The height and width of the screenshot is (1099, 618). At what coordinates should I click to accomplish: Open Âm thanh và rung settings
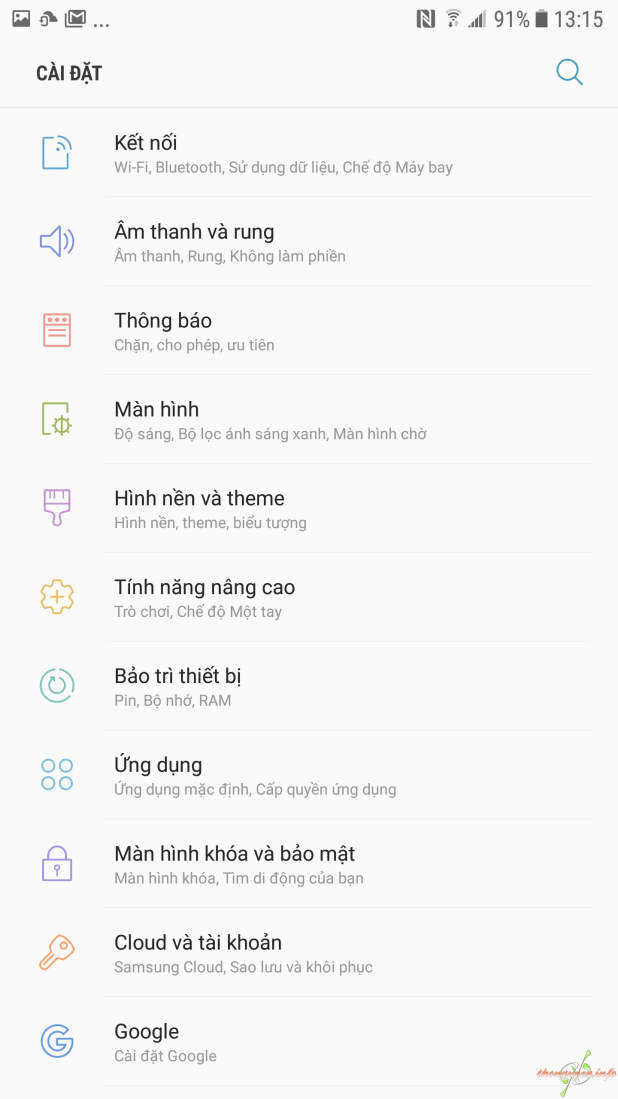(x=309, y=242)
